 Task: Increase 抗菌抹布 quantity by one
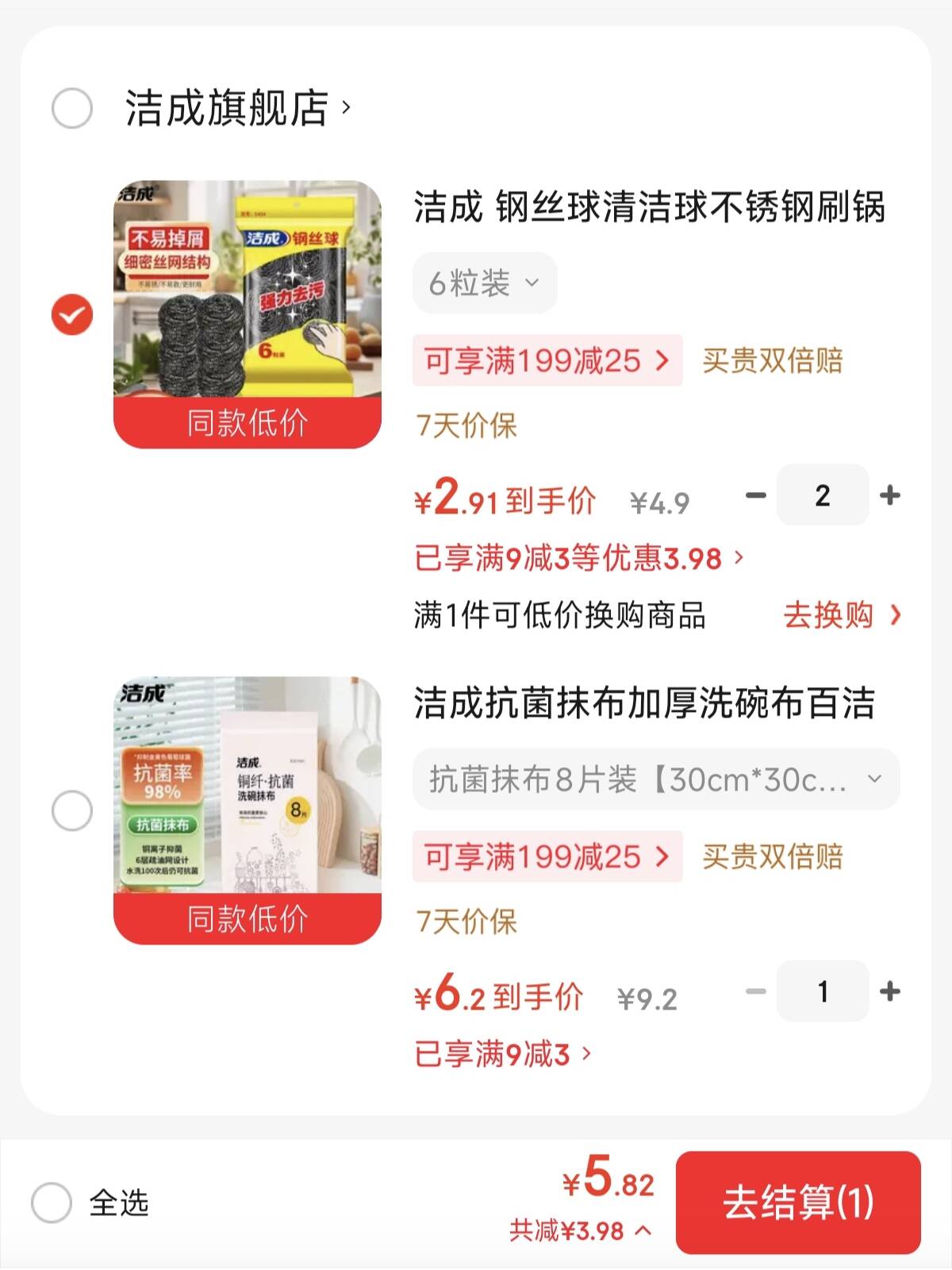click(890, 991)
